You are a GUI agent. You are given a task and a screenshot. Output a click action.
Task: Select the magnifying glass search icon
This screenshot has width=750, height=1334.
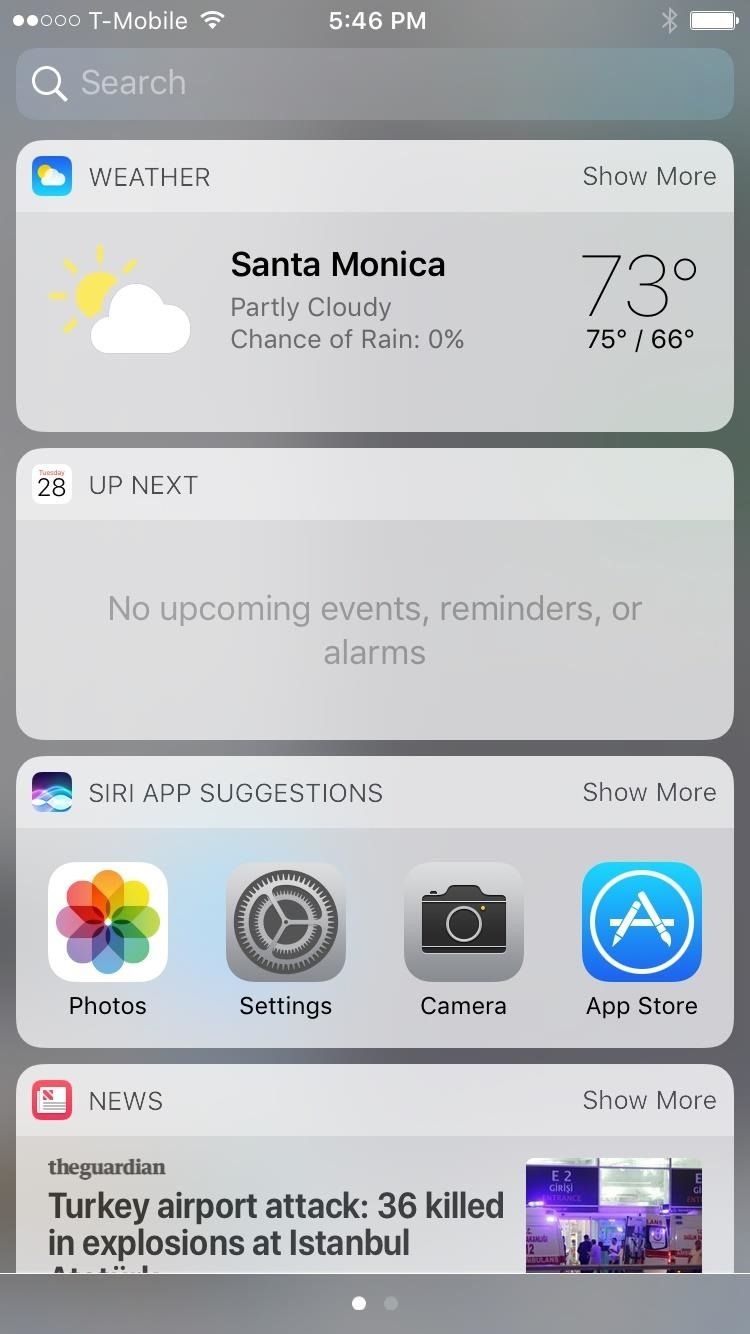click(x=48, y=83)
